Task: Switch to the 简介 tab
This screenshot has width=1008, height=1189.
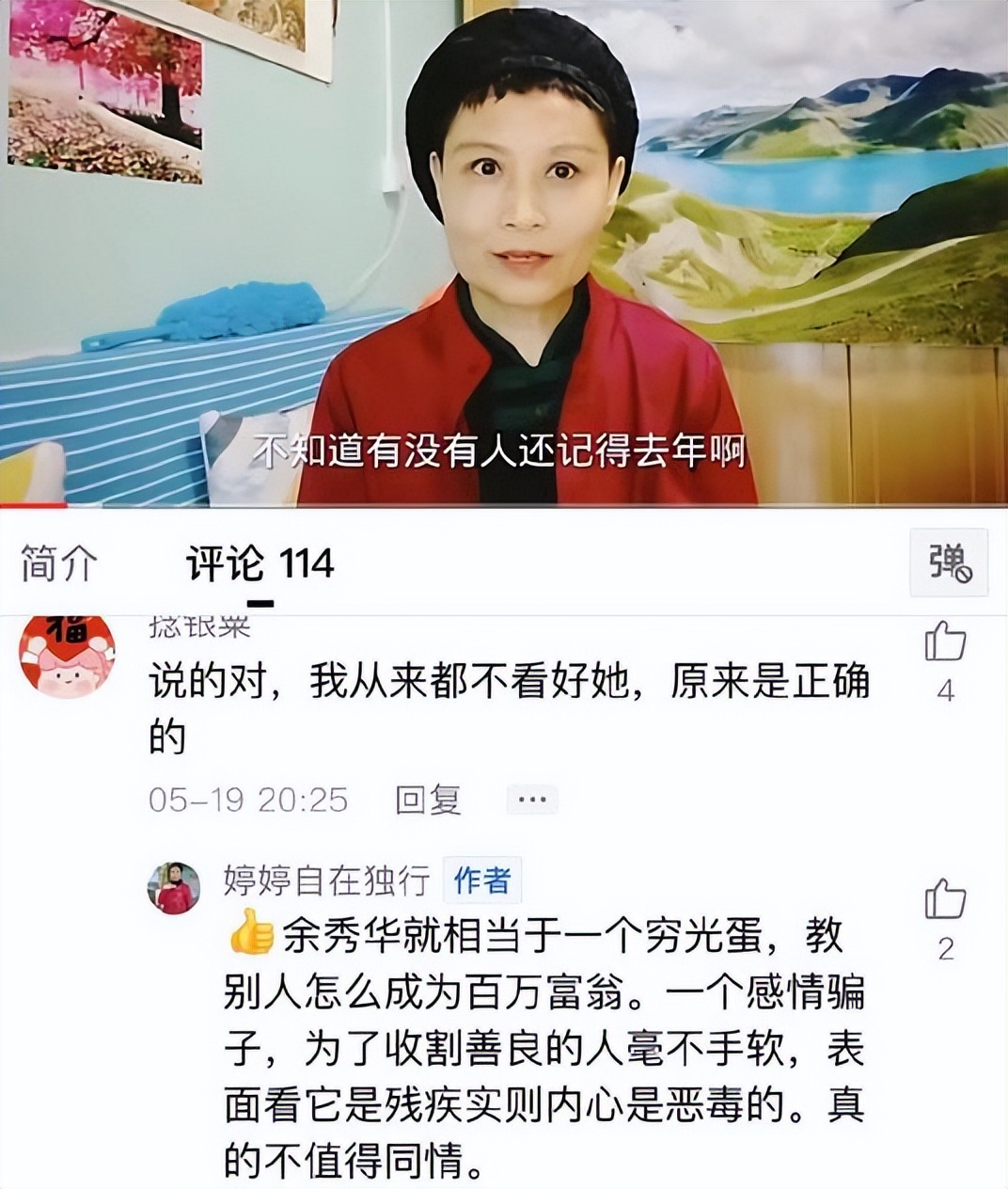Action: [x=56, y=562]
